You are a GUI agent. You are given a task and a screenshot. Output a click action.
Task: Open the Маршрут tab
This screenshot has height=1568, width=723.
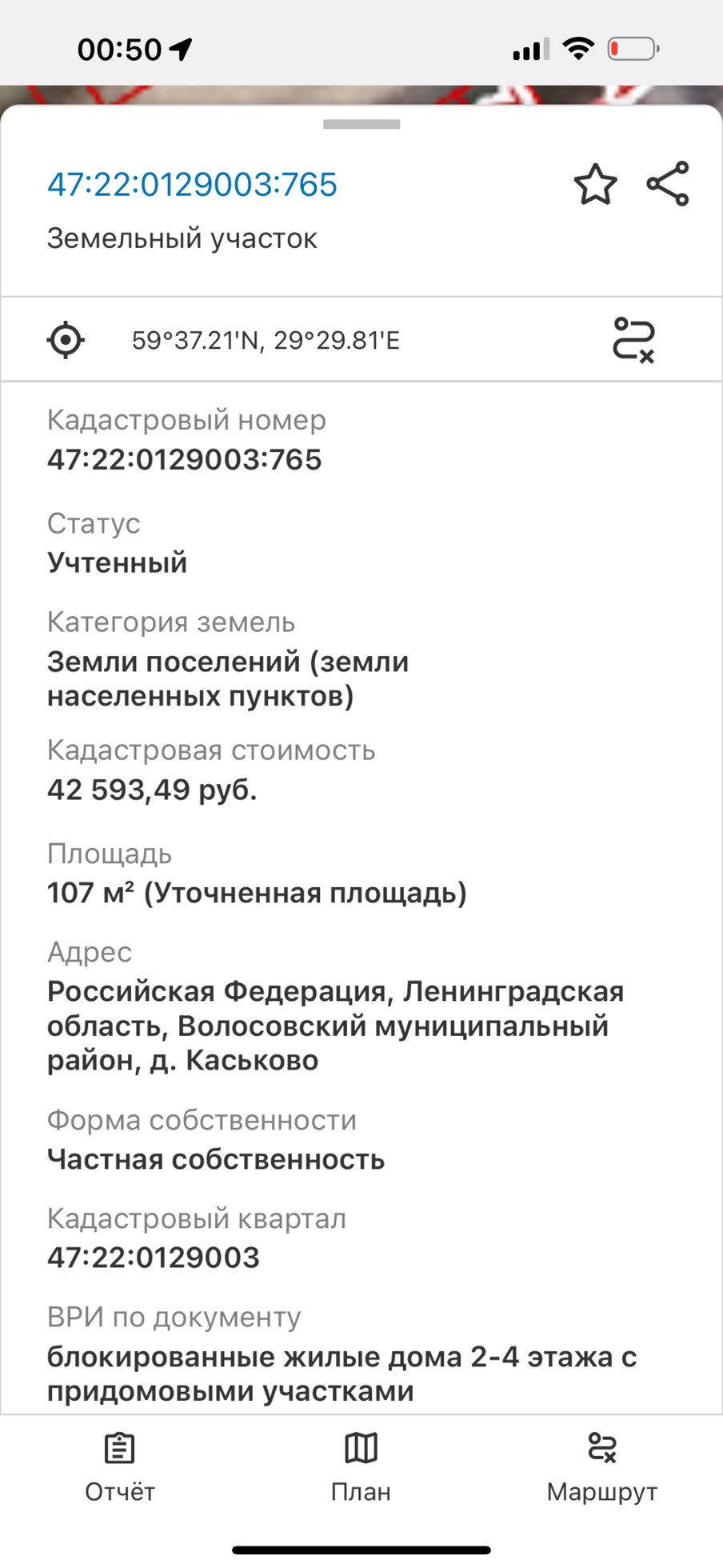point(601,1468)
